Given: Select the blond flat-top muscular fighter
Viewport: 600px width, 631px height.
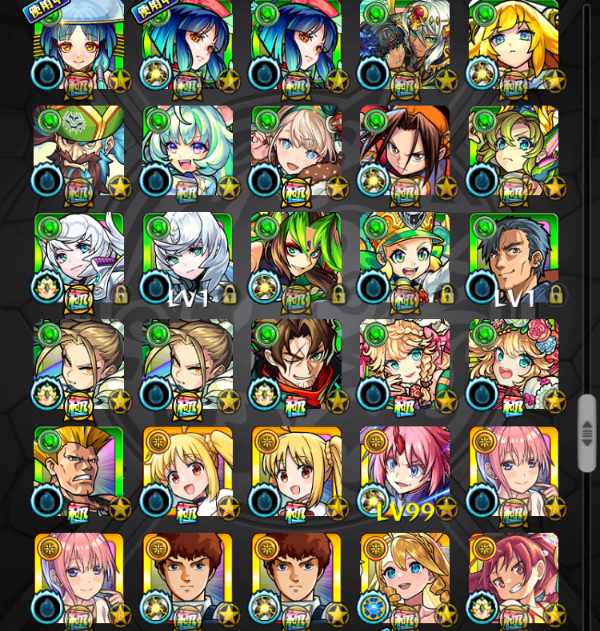Looking at the screenshot, I should pos(79,472).
